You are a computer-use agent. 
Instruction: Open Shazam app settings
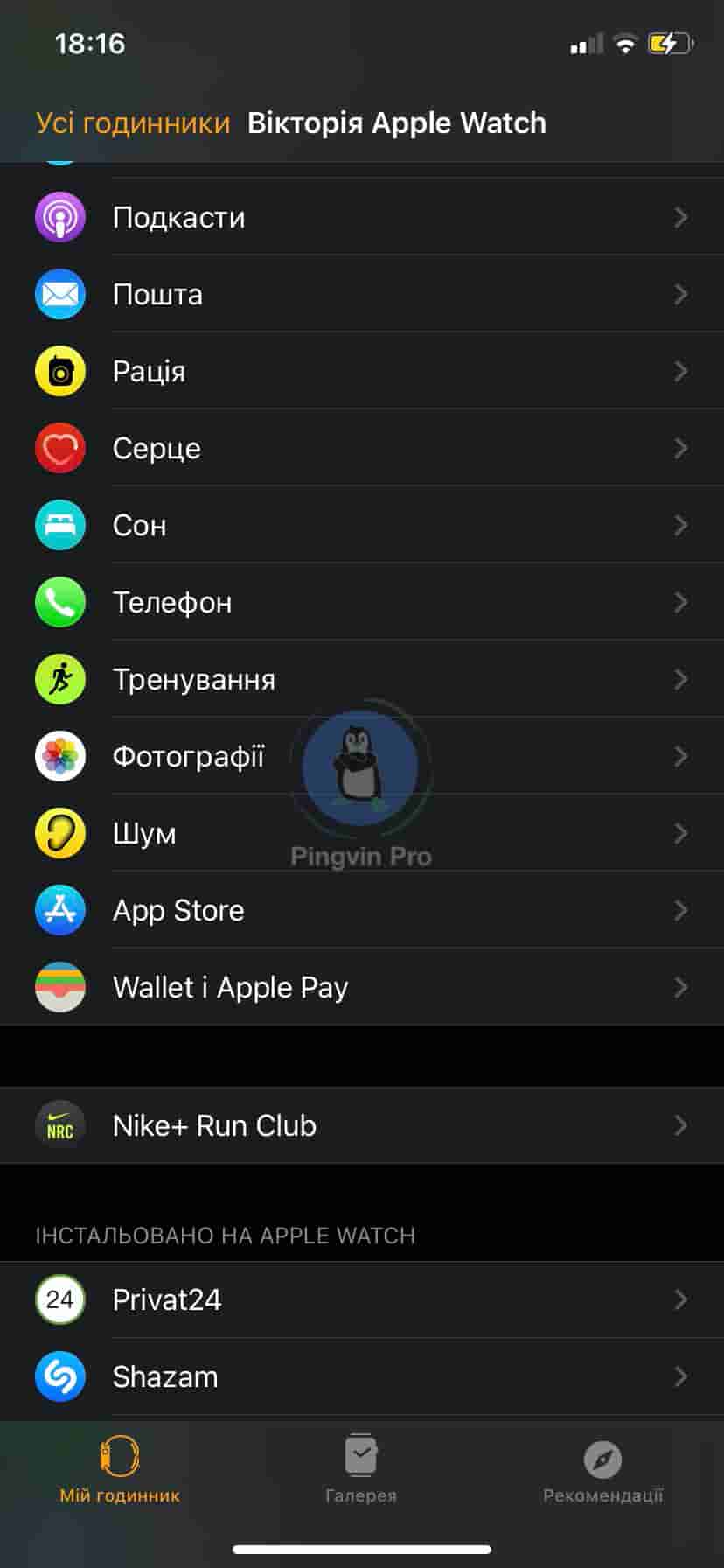click(362, 1376)
